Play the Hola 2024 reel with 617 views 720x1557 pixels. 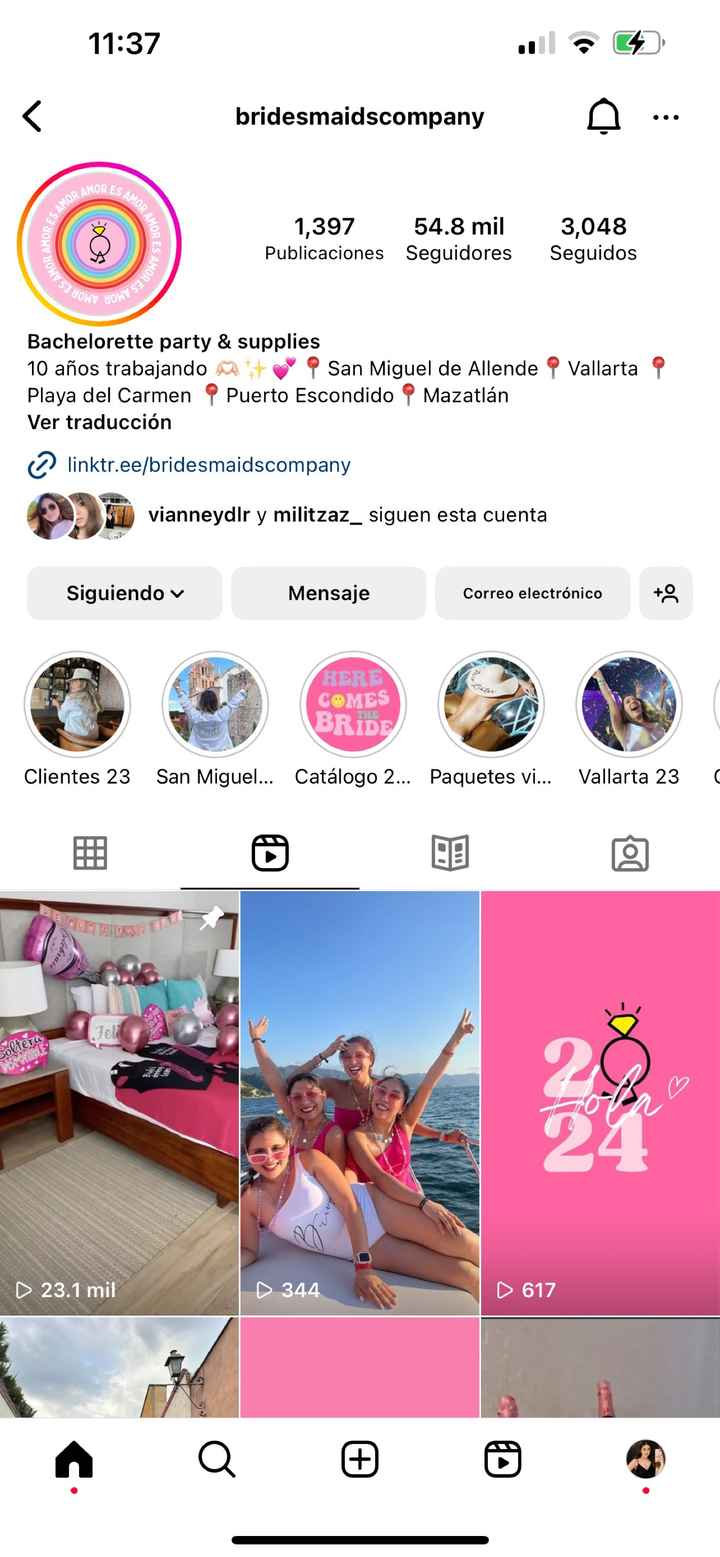600,1103
